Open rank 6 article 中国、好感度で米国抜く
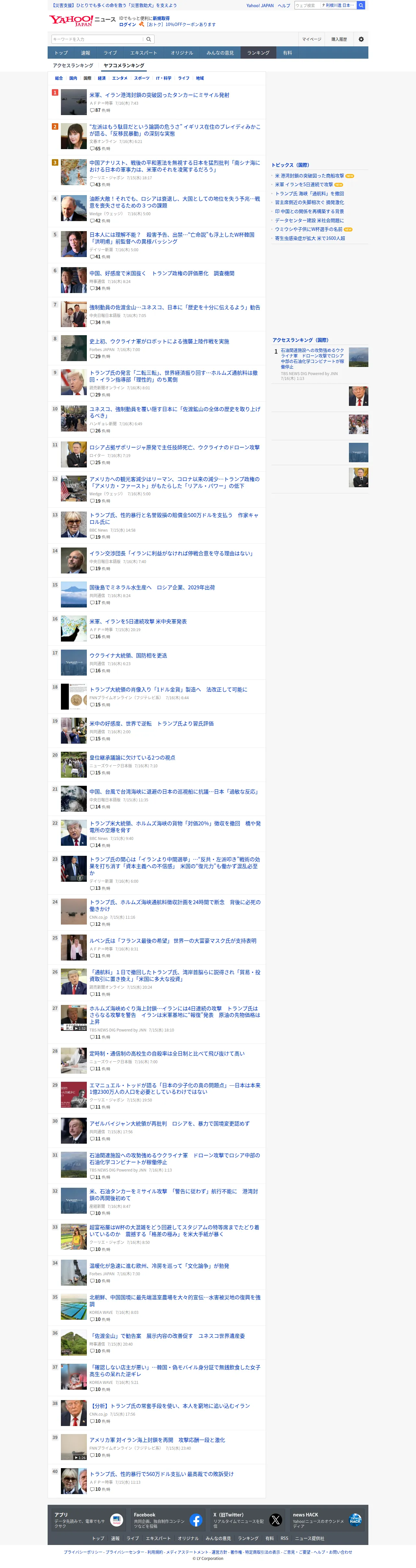 coord(162,273)
